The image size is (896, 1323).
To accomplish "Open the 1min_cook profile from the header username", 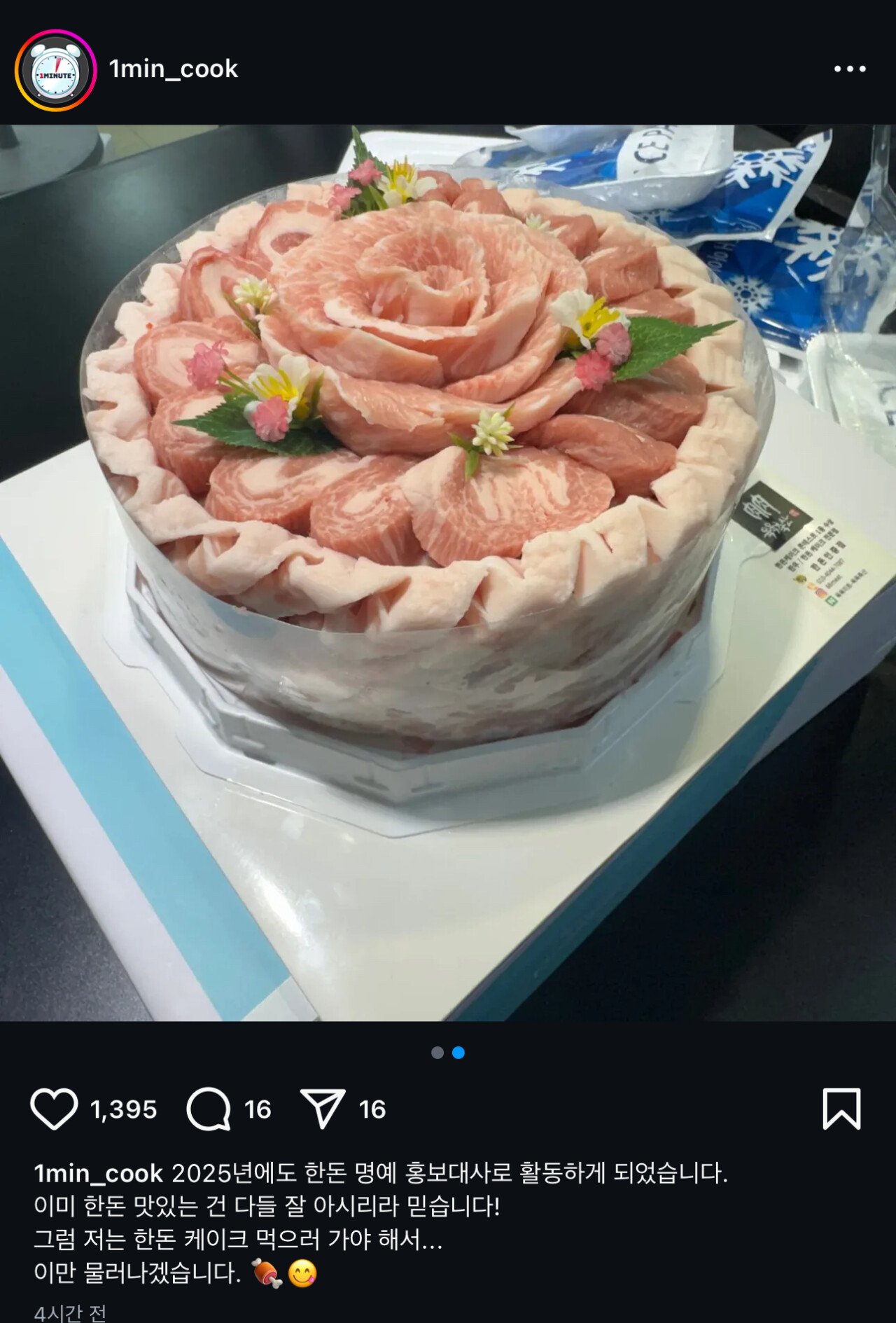I will click(x=173, y=69).
